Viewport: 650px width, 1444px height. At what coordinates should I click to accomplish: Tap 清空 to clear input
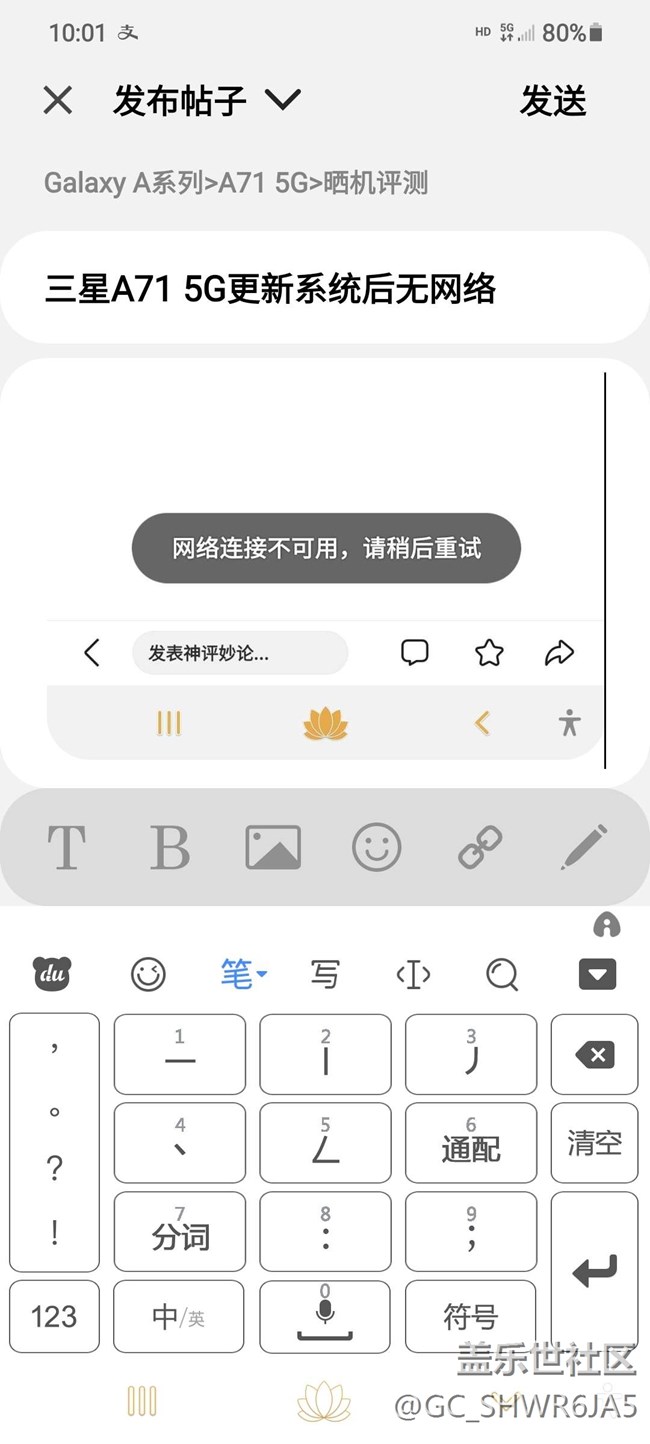[x=595, y=1143]
